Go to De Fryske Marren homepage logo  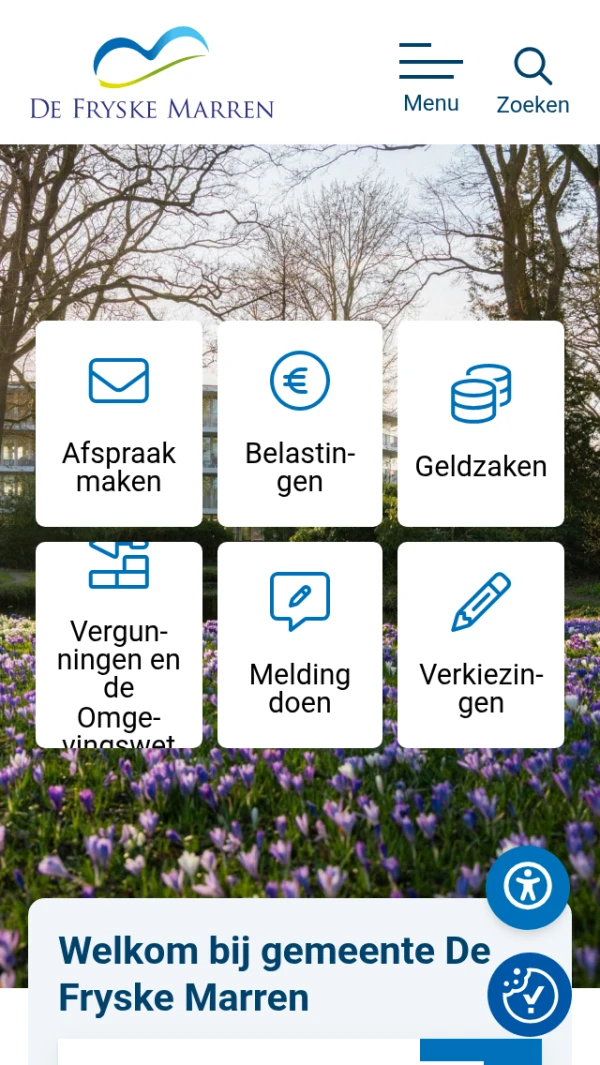(x=152, y=74)
